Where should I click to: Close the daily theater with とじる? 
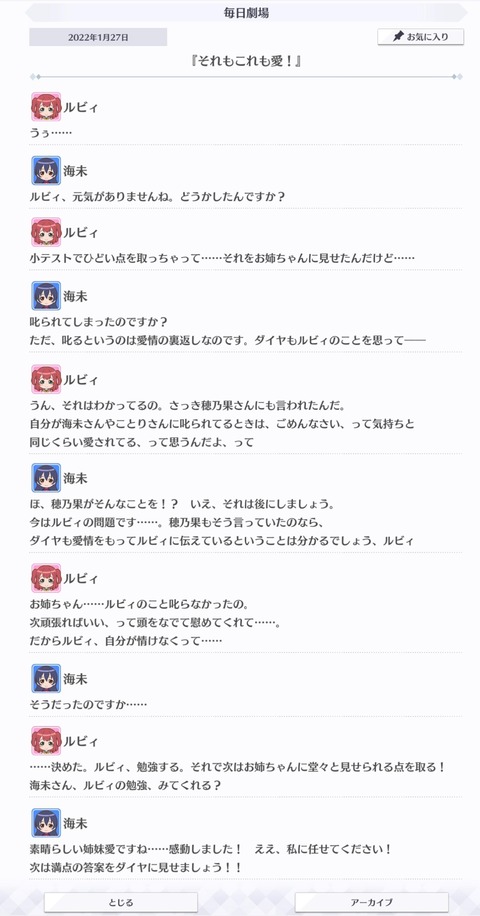[121, 902]
